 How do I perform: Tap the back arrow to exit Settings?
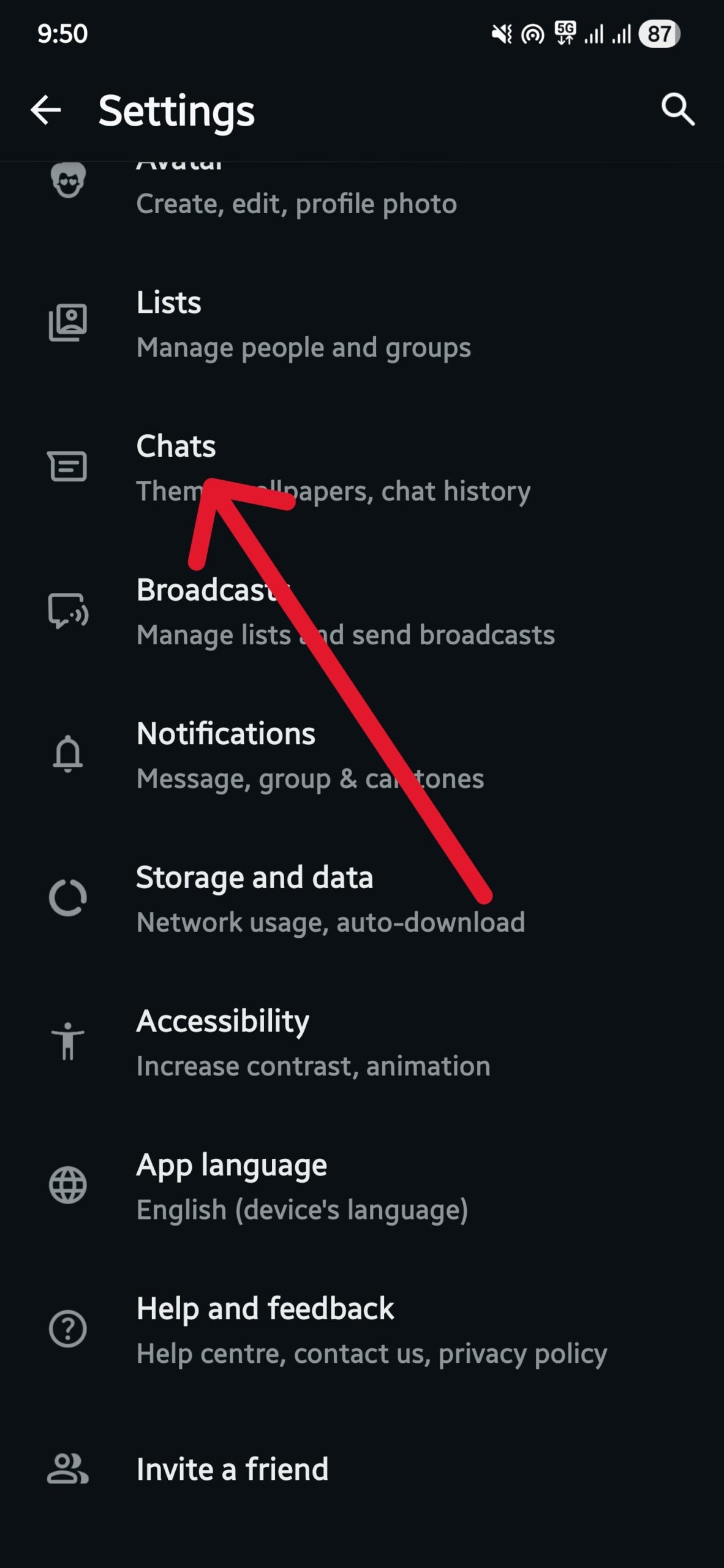pyautogui.click(x=46, y=110)
